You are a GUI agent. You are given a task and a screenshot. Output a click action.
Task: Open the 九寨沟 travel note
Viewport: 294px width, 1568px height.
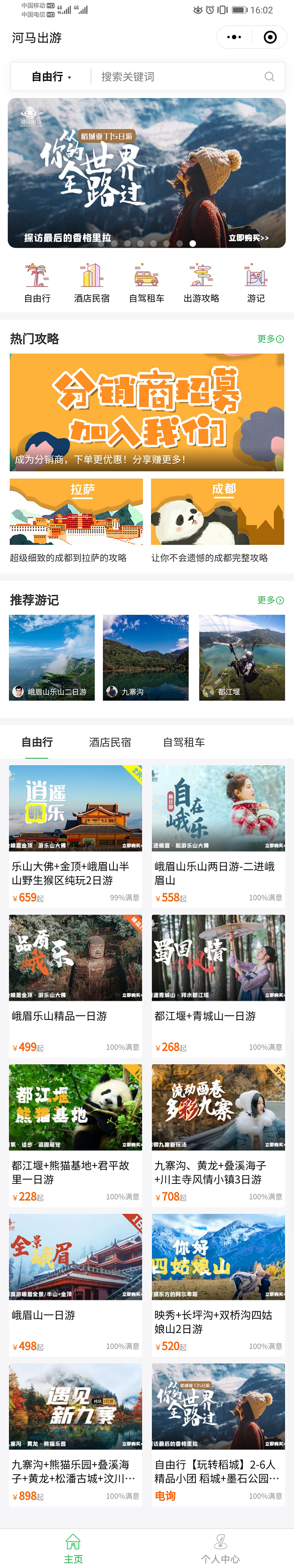tap(145, 657)
